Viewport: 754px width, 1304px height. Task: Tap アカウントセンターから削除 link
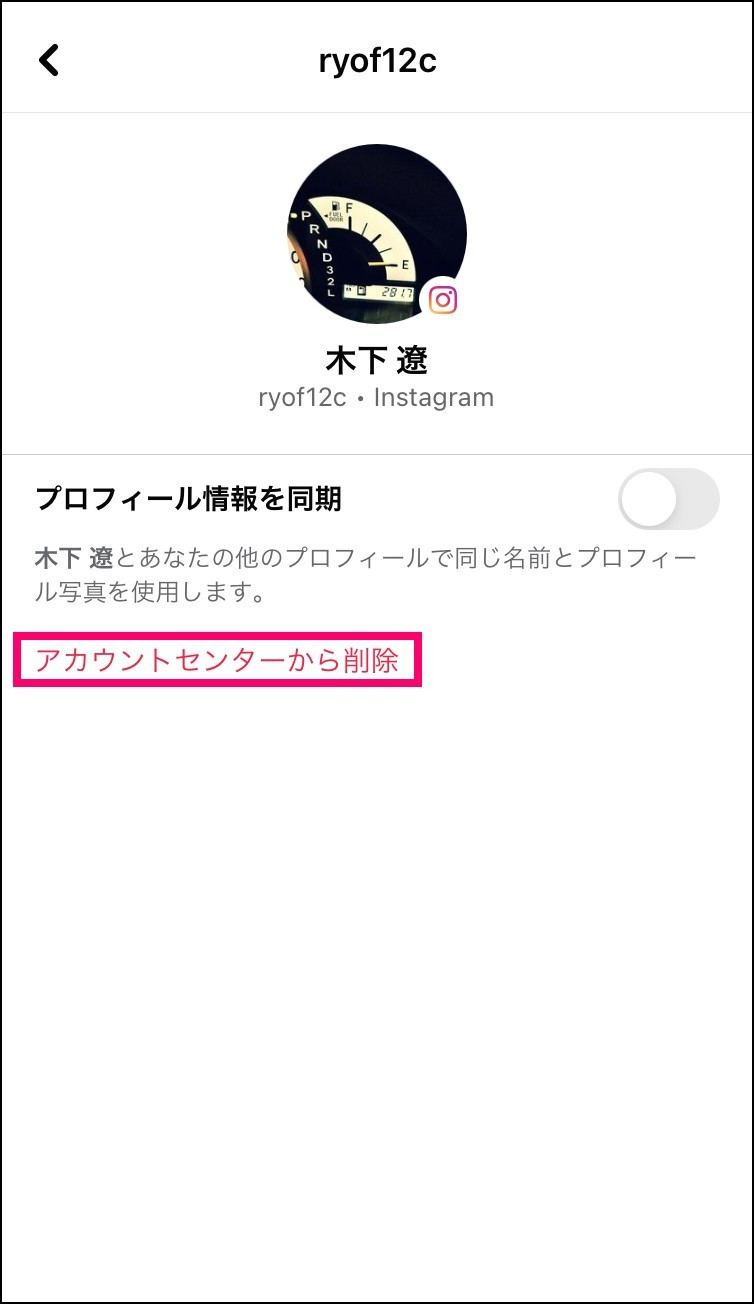click(217, 660)
